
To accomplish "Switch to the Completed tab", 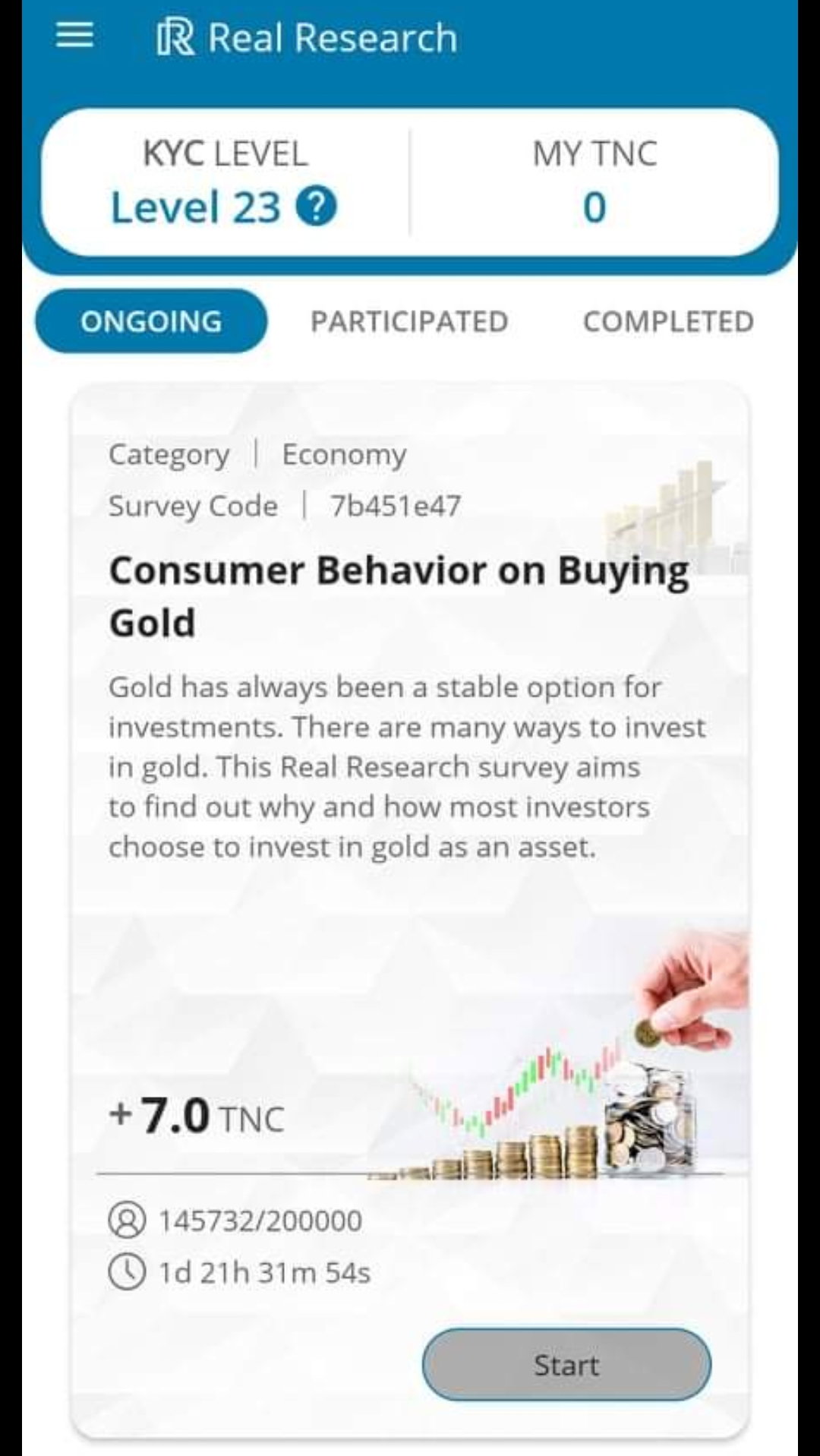I will (668, 321).
